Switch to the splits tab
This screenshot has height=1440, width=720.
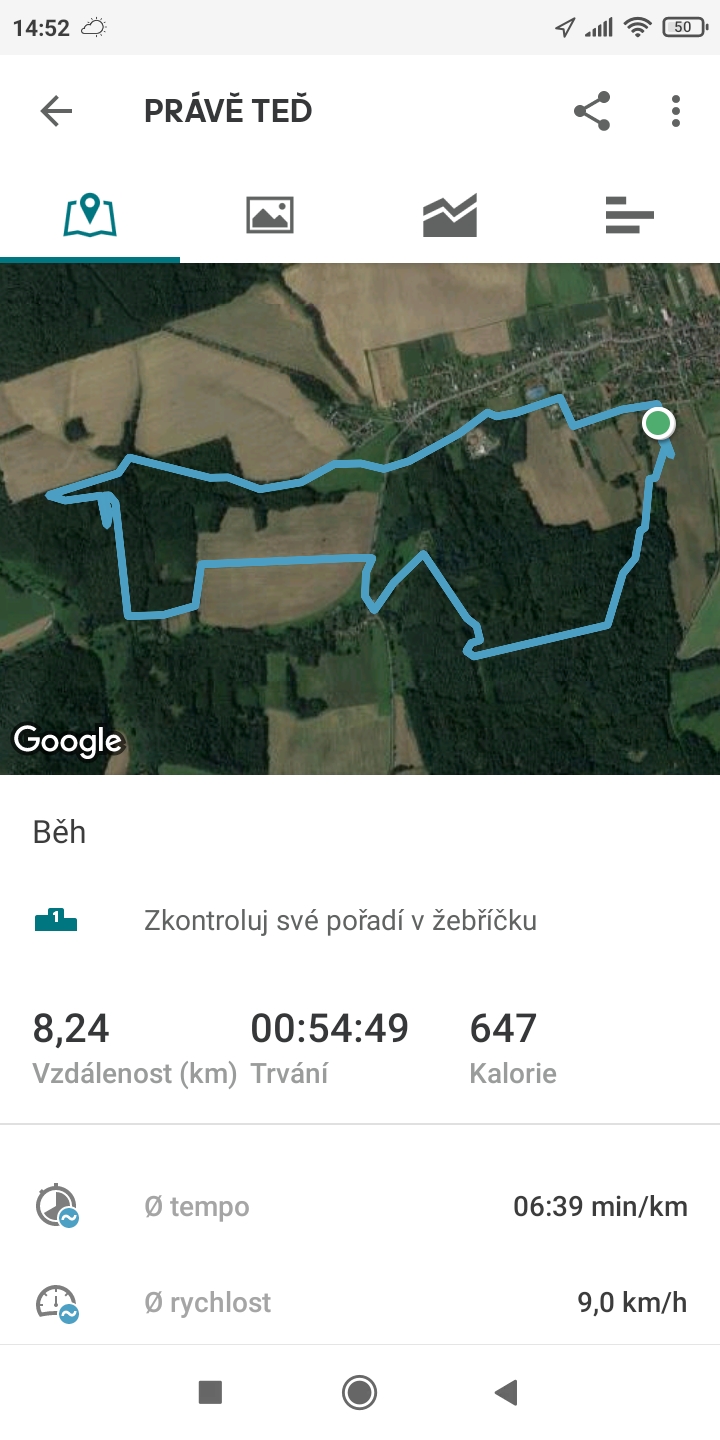[x=630, y=214]
